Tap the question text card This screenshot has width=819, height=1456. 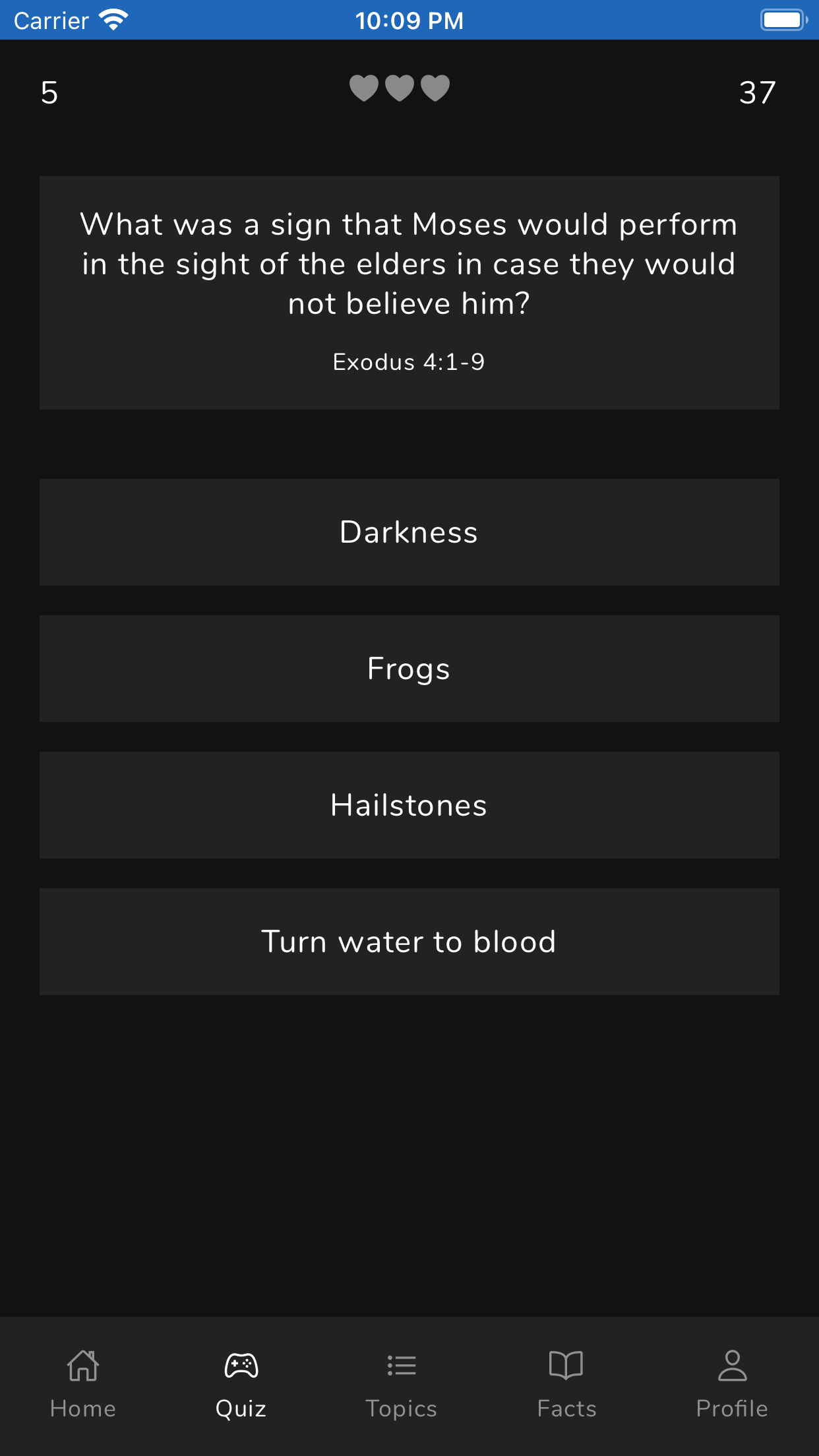pos(409,264)
